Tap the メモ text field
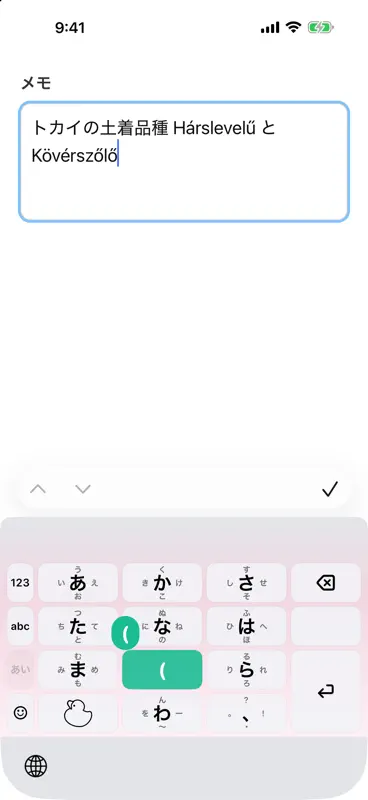 pyautogui.click(x=184, y=162)
